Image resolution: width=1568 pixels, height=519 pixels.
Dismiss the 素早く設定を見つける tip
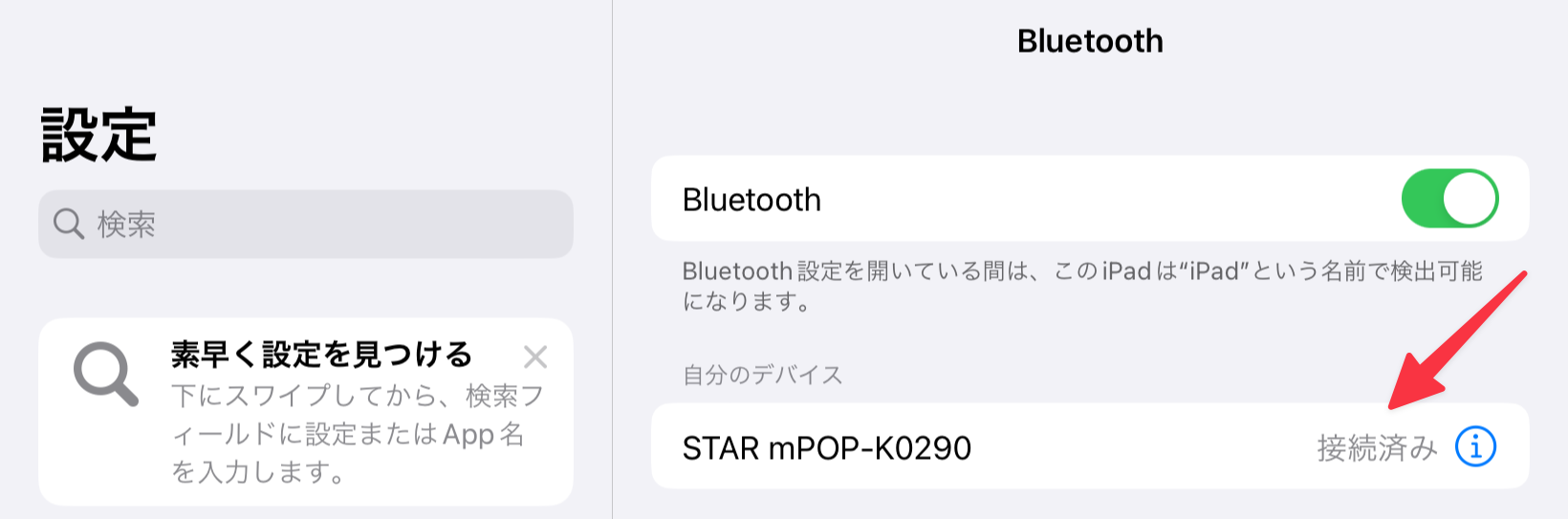coord(535,357)
